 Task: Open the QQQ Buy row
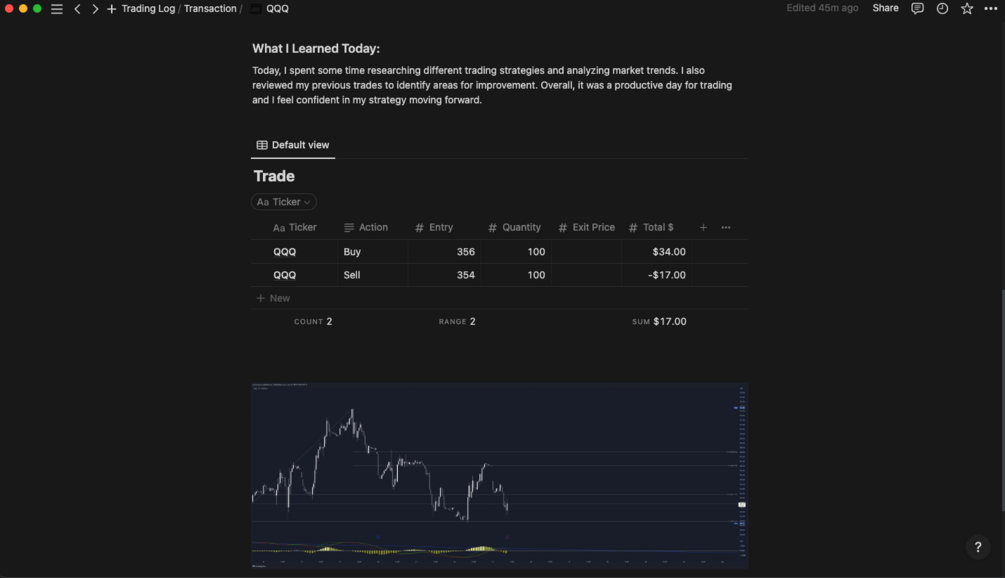285,252
